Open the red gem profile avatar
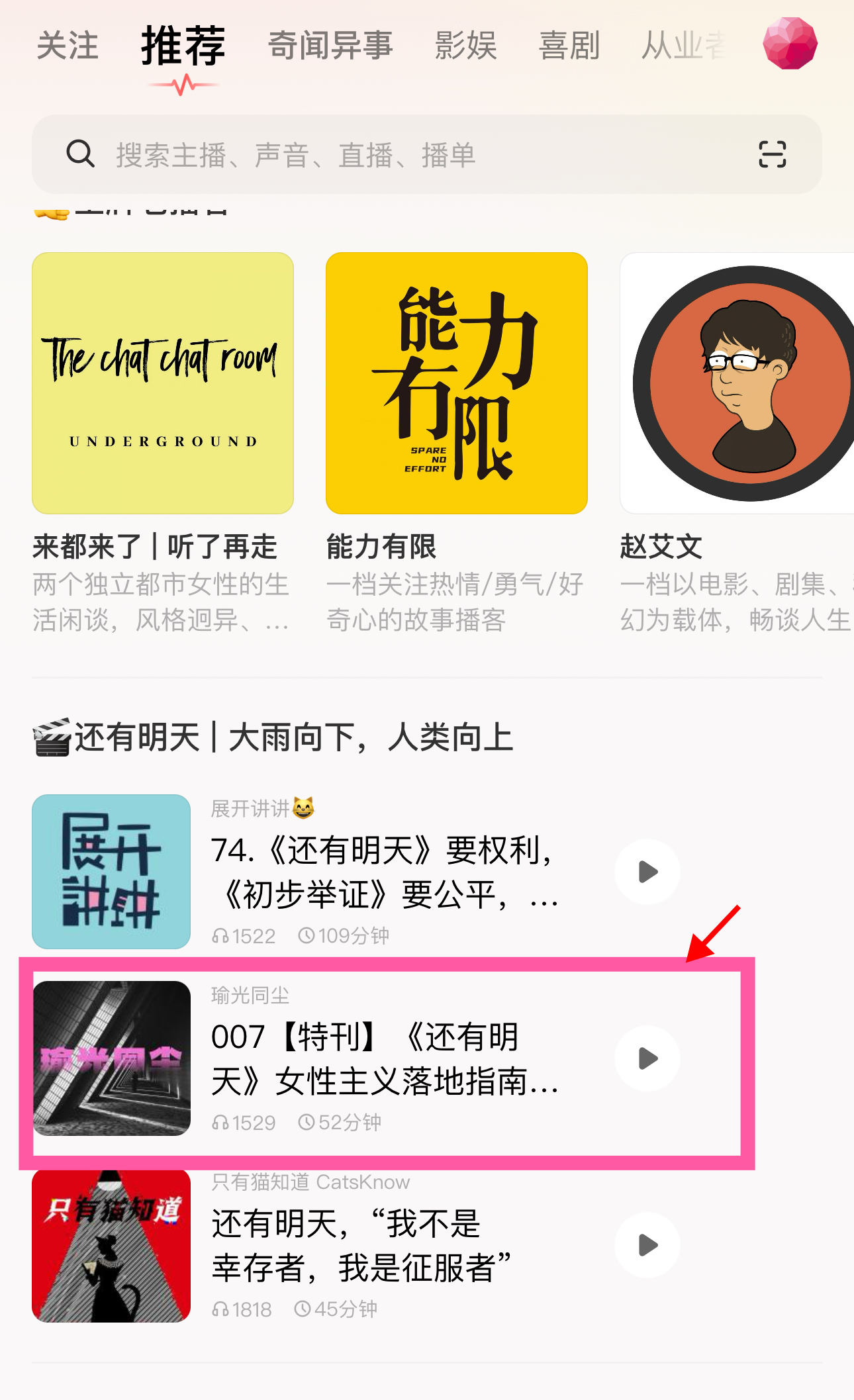 point(790,44)
